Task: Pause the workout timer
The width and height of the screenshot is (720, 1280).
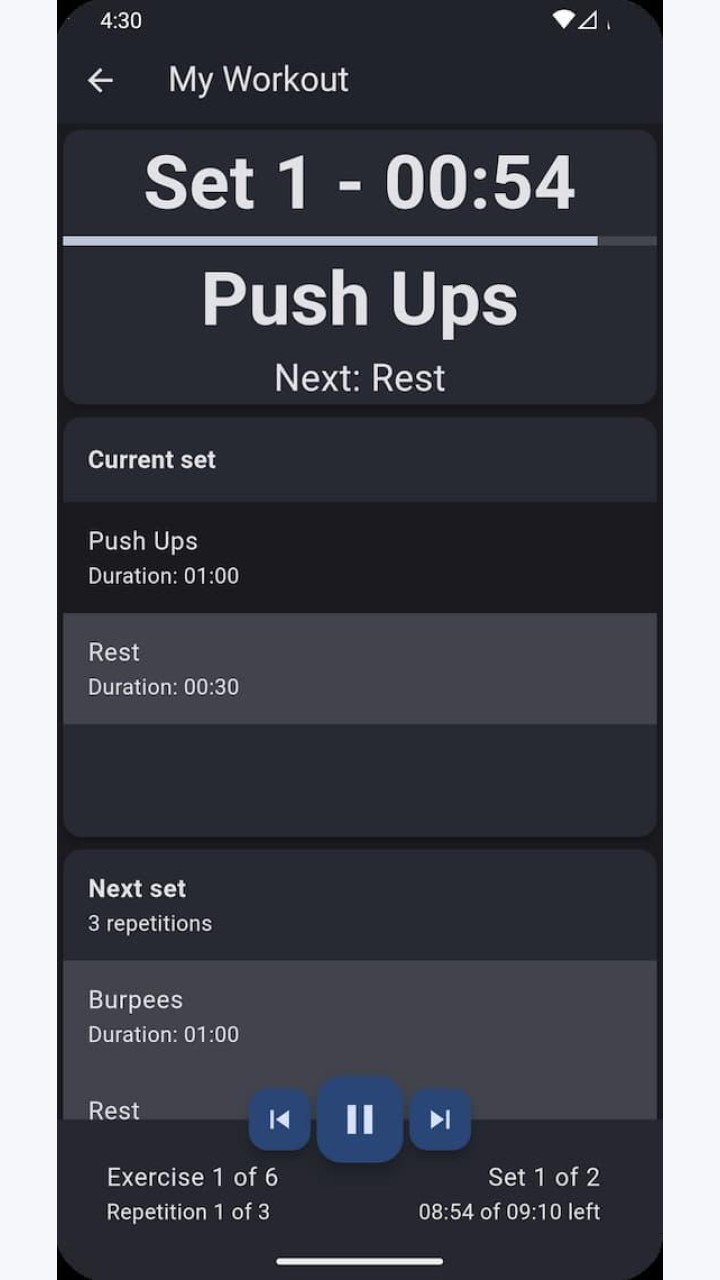Action: [360, 1119]
